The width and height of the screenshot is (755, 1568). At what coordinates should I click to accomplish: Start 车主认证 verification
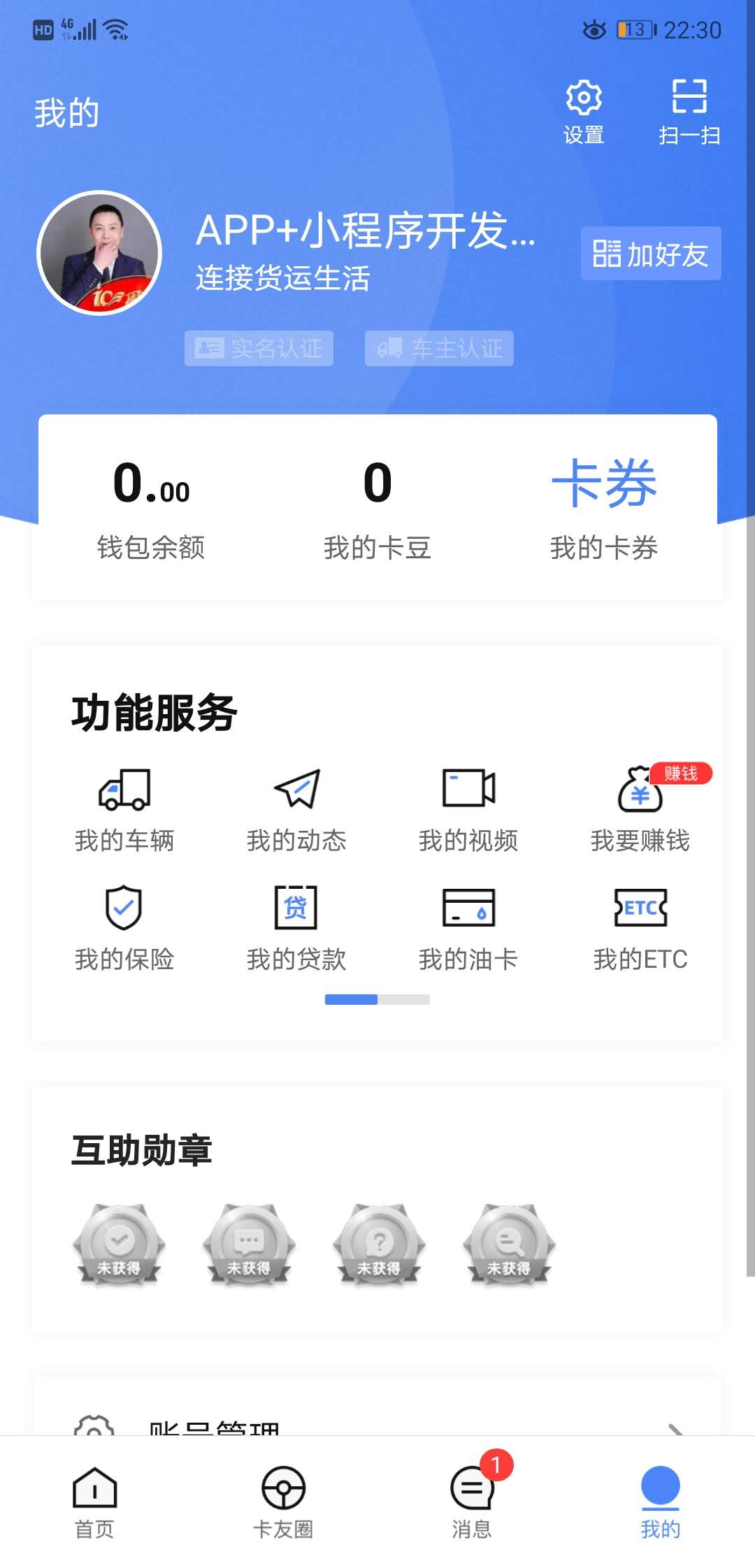pos(439,348)
